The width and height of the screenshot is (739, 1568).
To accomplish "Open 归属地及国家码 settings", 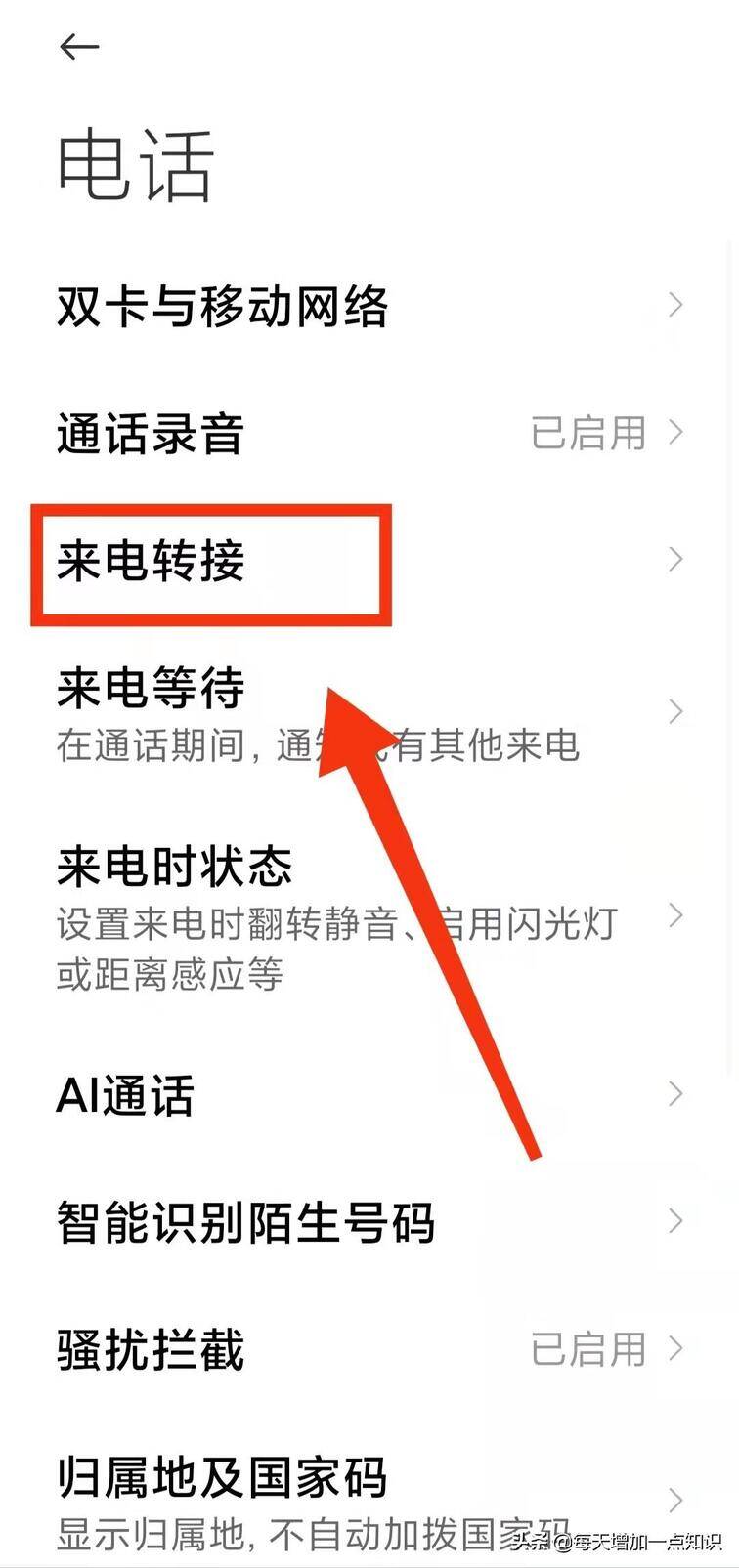I will click(x=223, y=1500).
